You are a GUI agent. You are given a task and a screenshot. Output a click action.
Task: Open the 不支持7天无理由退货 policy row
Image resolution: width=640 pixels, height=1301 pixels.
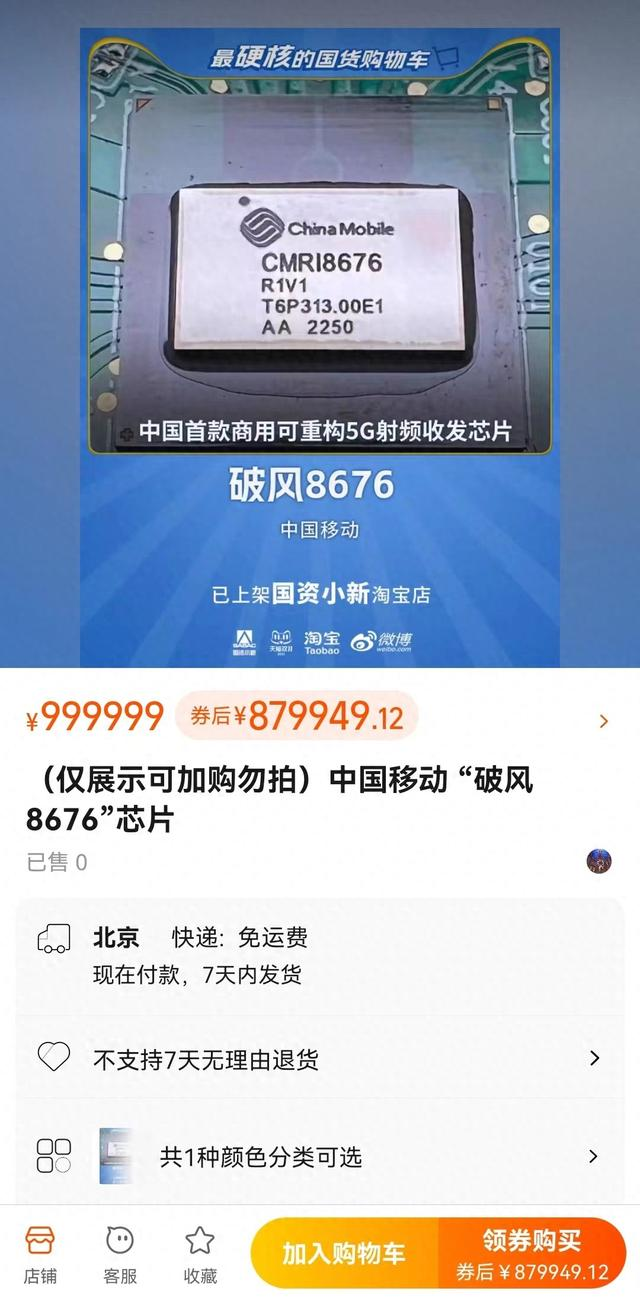tap(320, 1059)
